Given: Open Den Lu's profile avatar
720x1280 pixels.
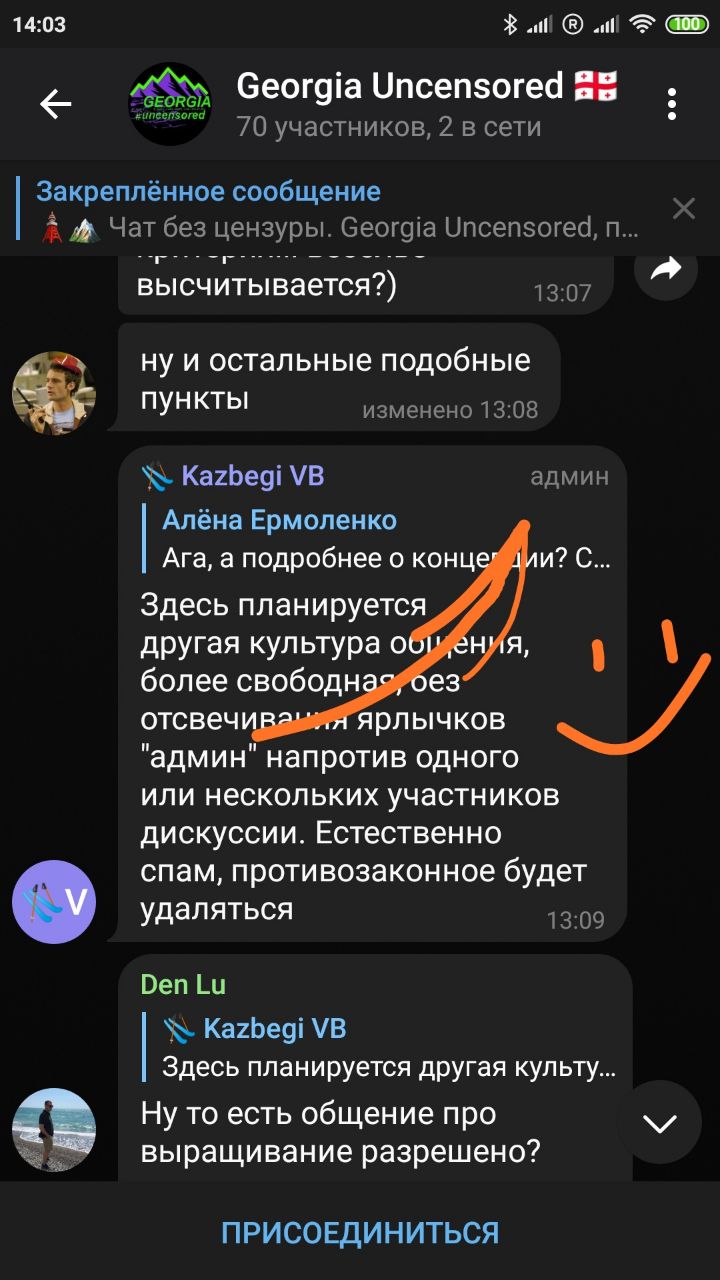Looking at the screenshot, I should click(54, 1130).
